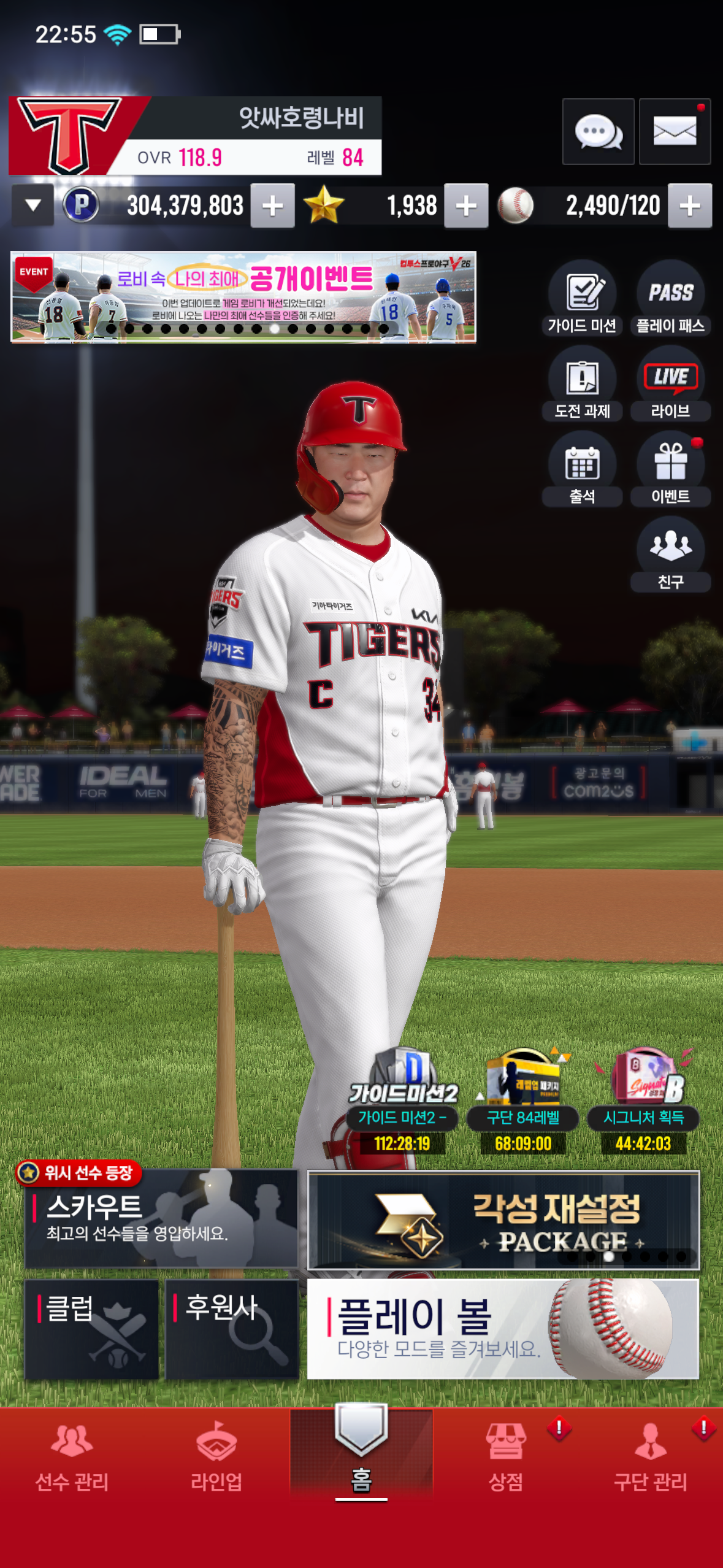
Task: Open 가이드 미션 guide missions
Action: click(582, 299)
